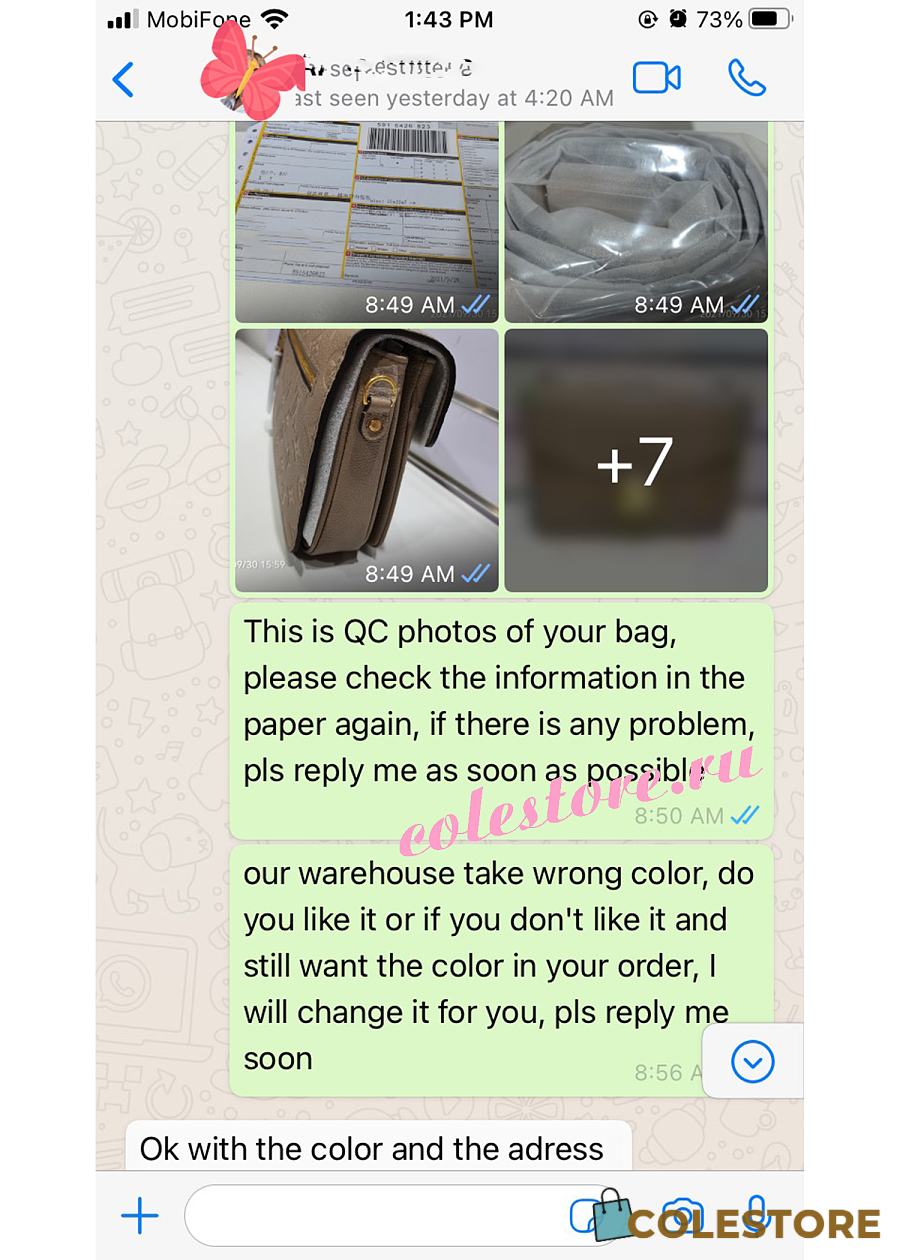Viewport: 900px width, 1260px height.
Task: Start a video call with this contact
Action: 656,78
